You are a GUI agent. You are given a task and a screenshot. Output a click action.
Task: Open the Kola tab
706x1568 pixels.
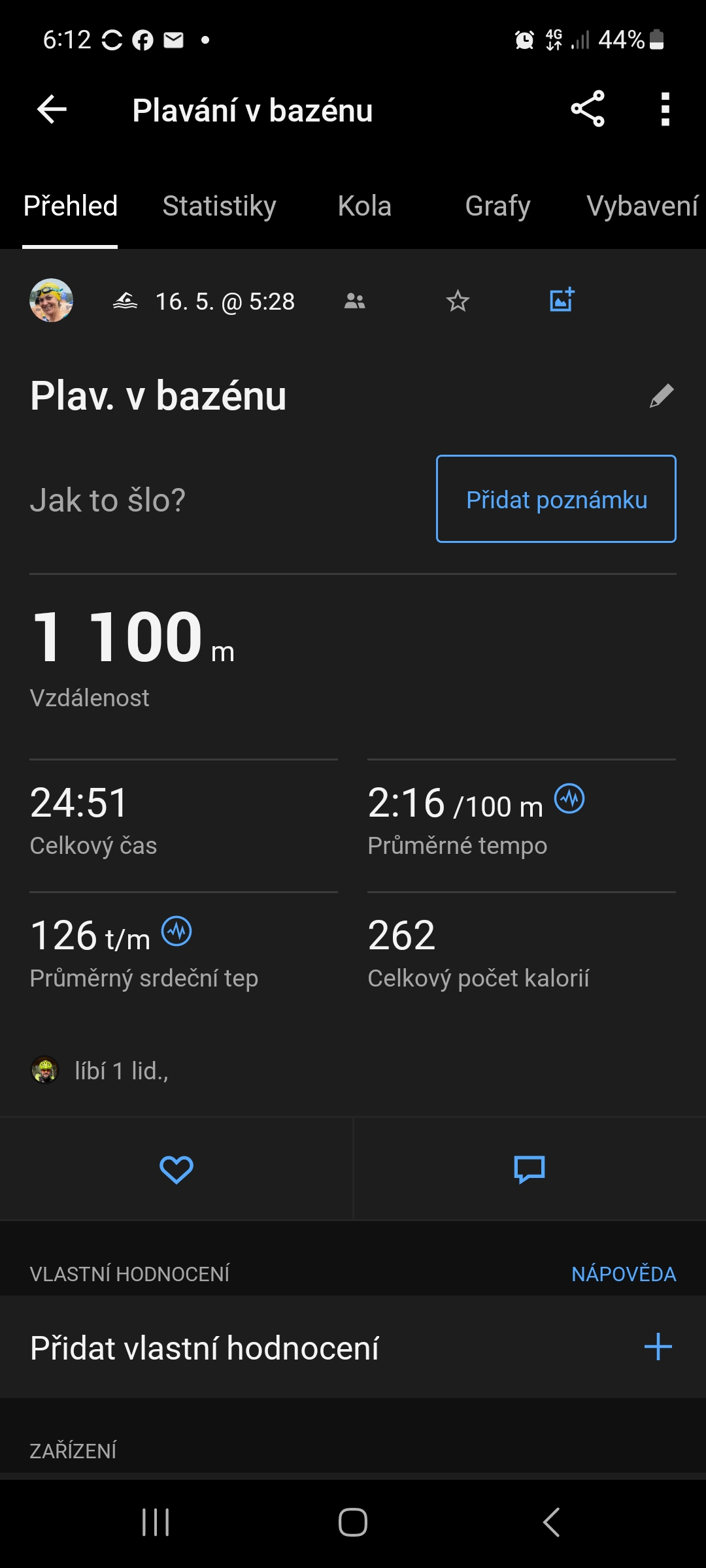point(364,206)
